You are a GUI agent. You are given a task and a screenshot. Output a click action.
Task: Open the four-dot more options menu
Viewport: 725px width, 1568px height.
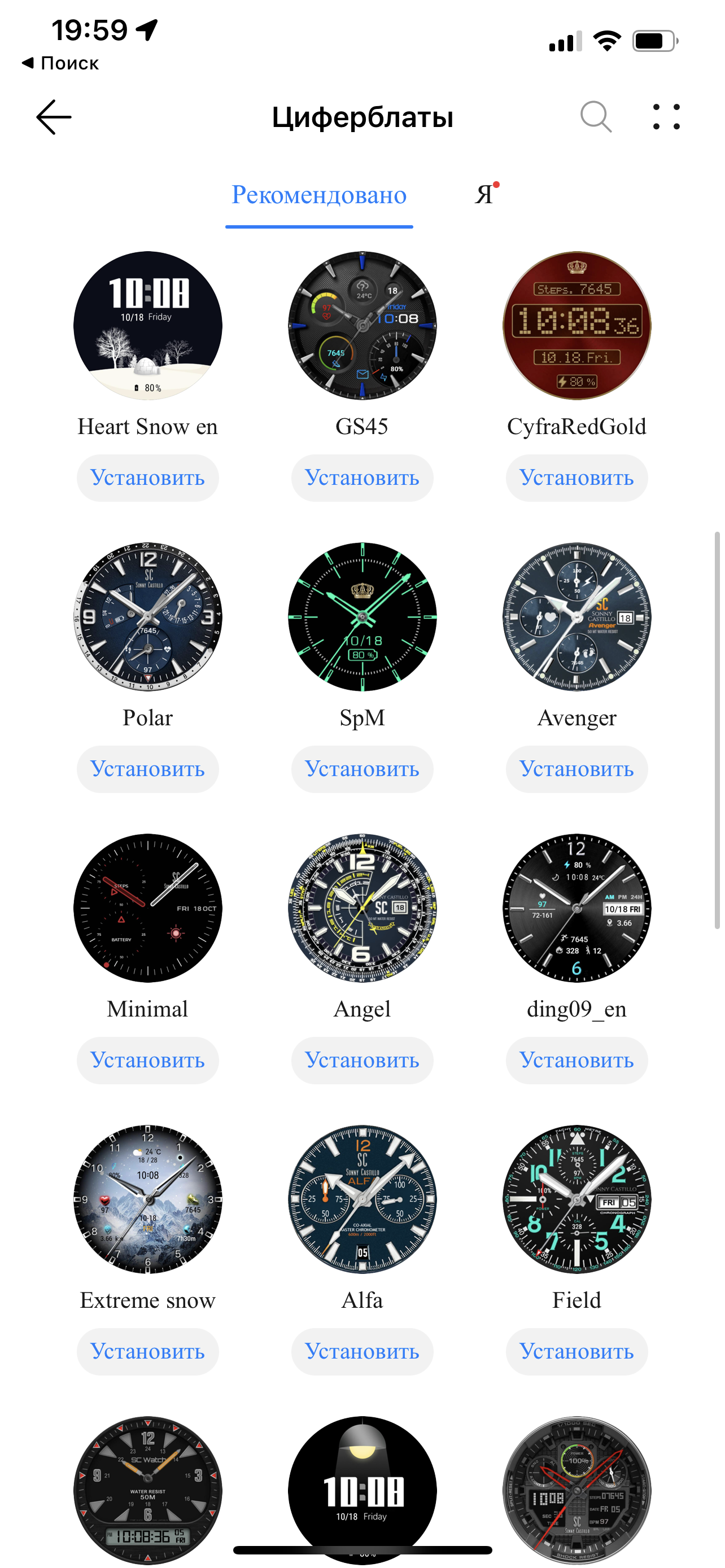[666, 117]
